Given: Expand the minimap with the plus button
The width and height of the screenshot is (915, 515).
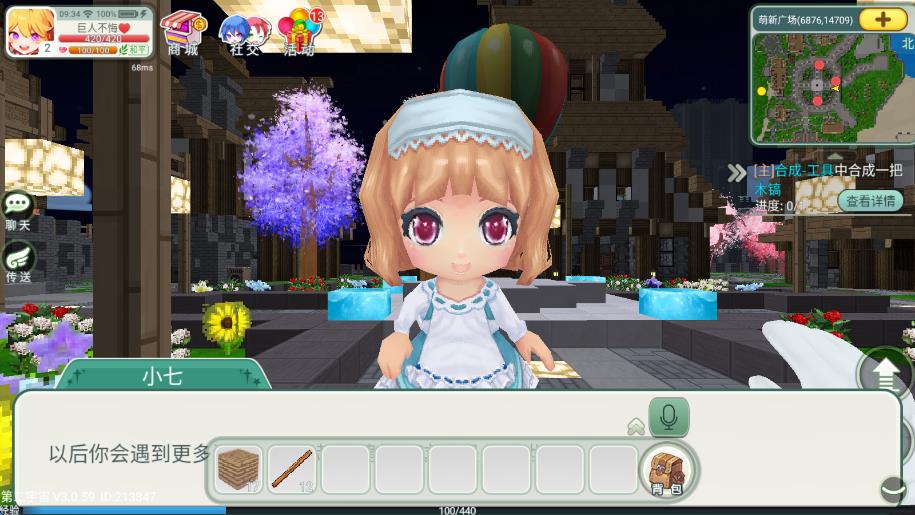Looking at the screenshot, I should 882,19.
